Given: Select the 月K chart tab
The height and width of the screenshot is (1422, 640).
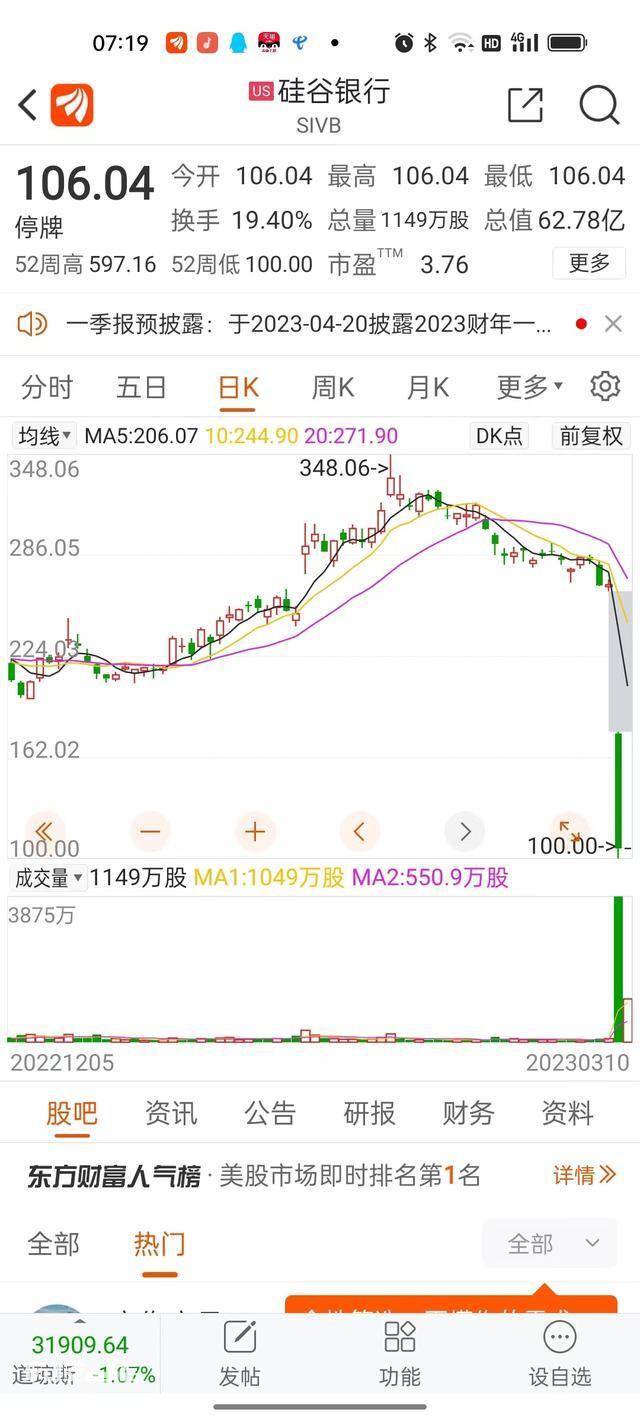Looking at the screenshot, I should 428,387.
